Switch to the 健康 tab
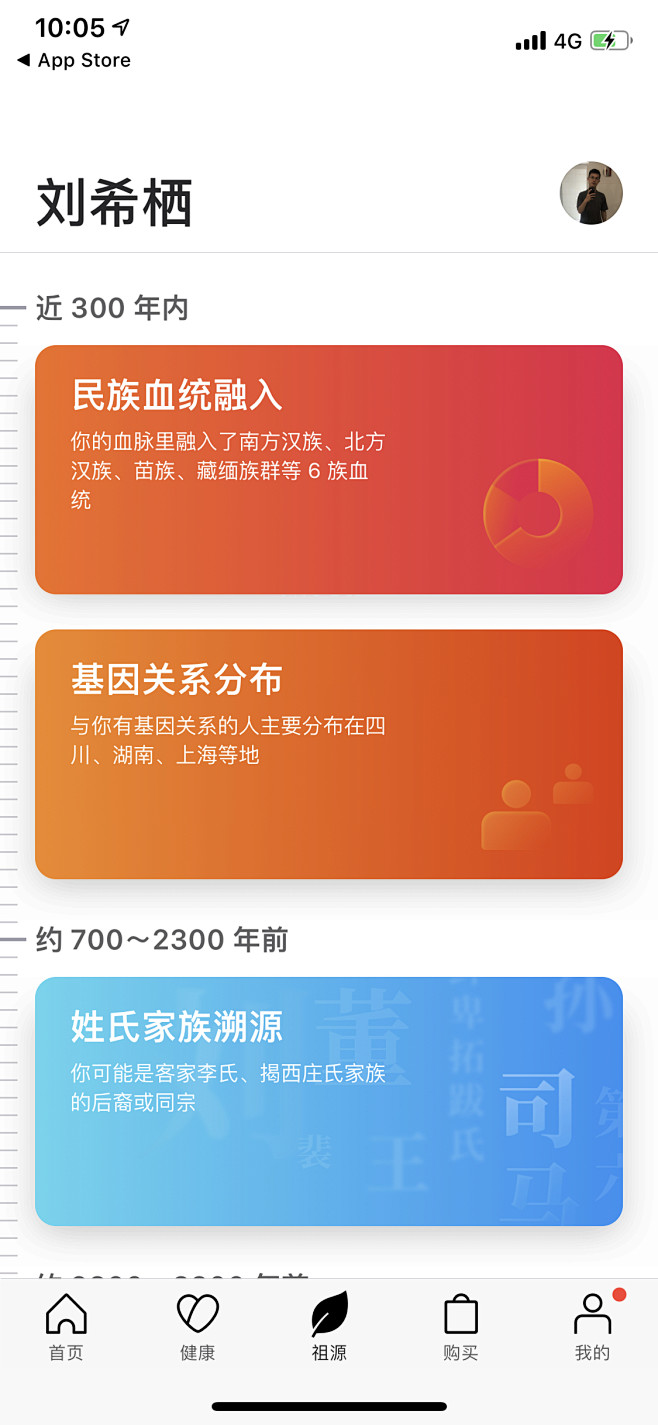 (x=197, y=1327)
